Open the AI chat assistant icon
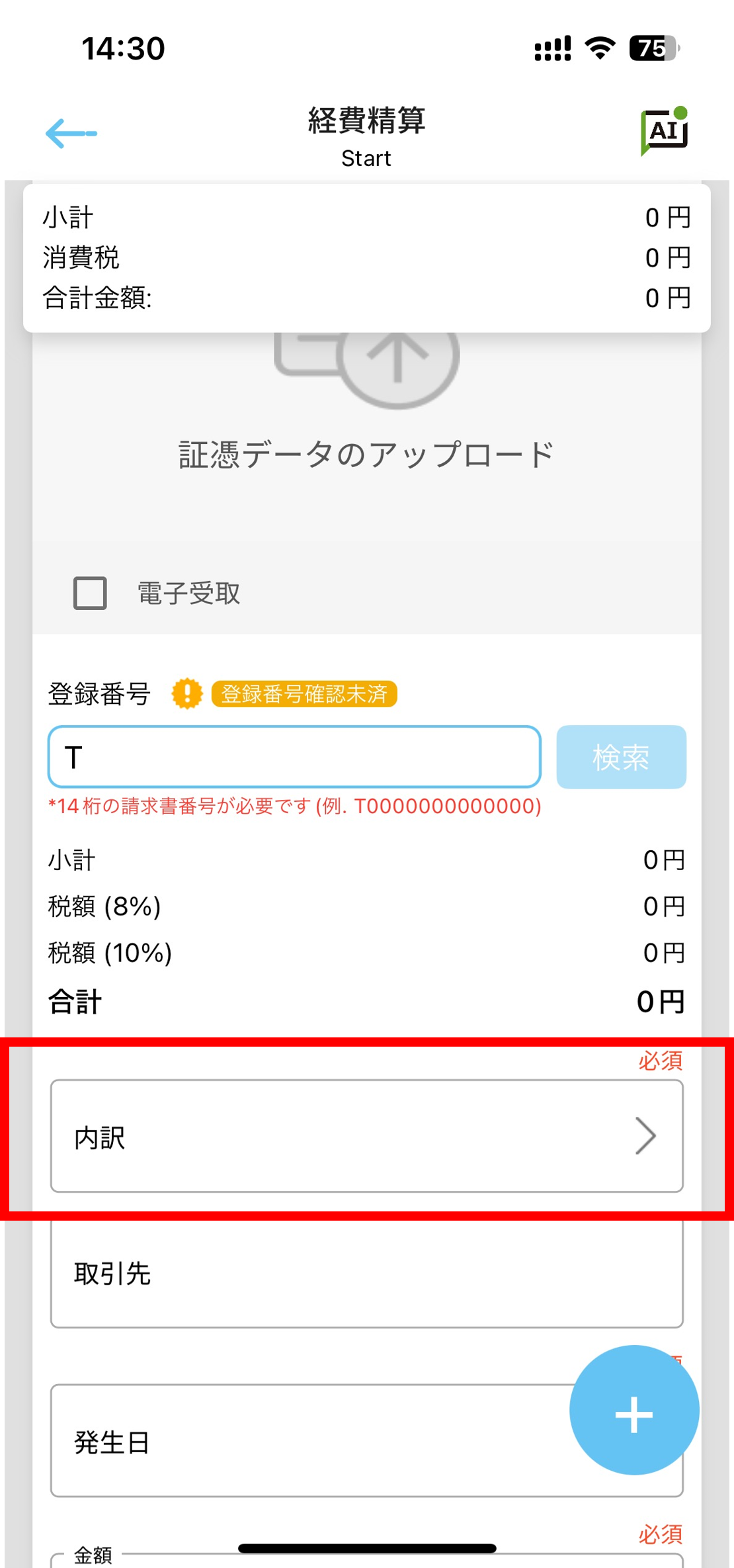The image size is (734, 1568). tap(665, 131)
